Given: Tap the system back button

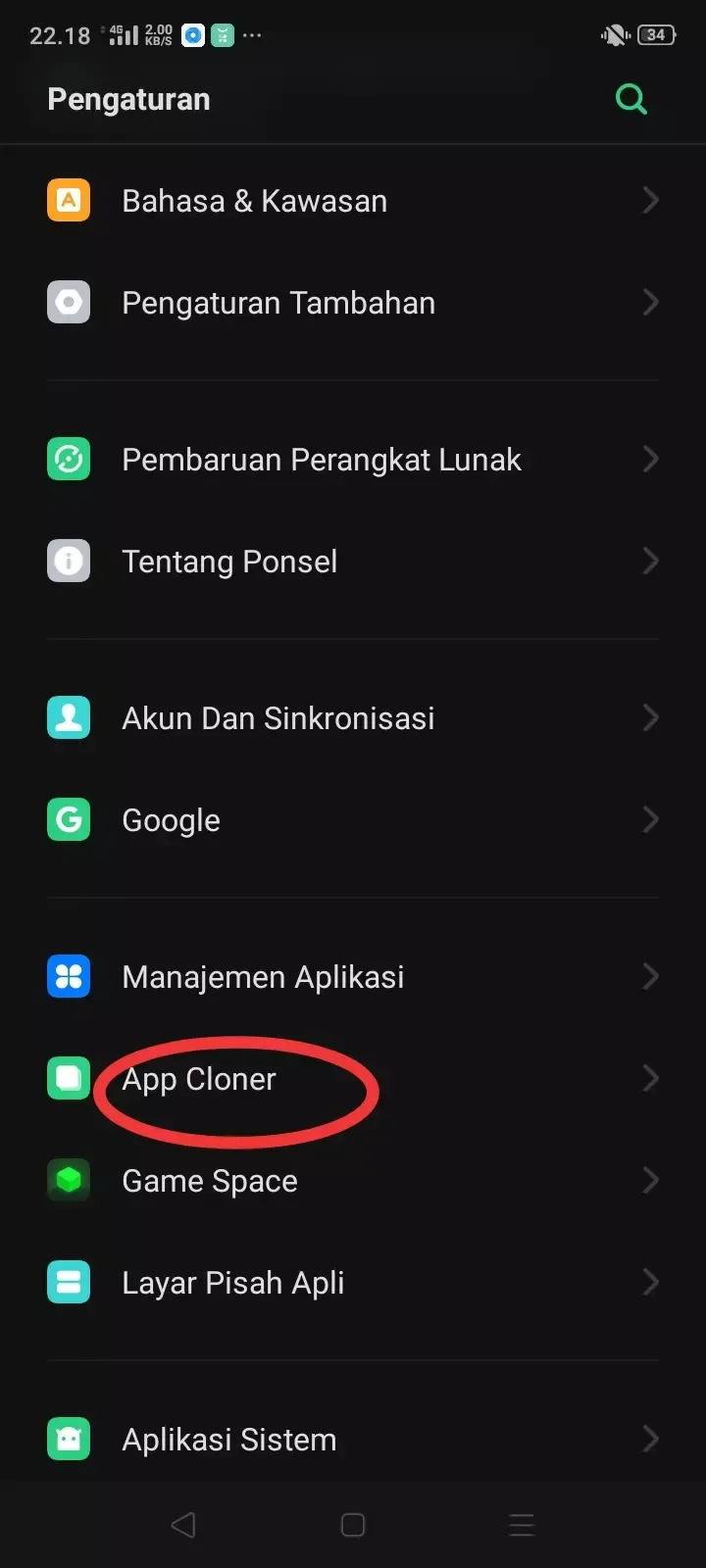Looking at the screenshot, I should 183,1525.
